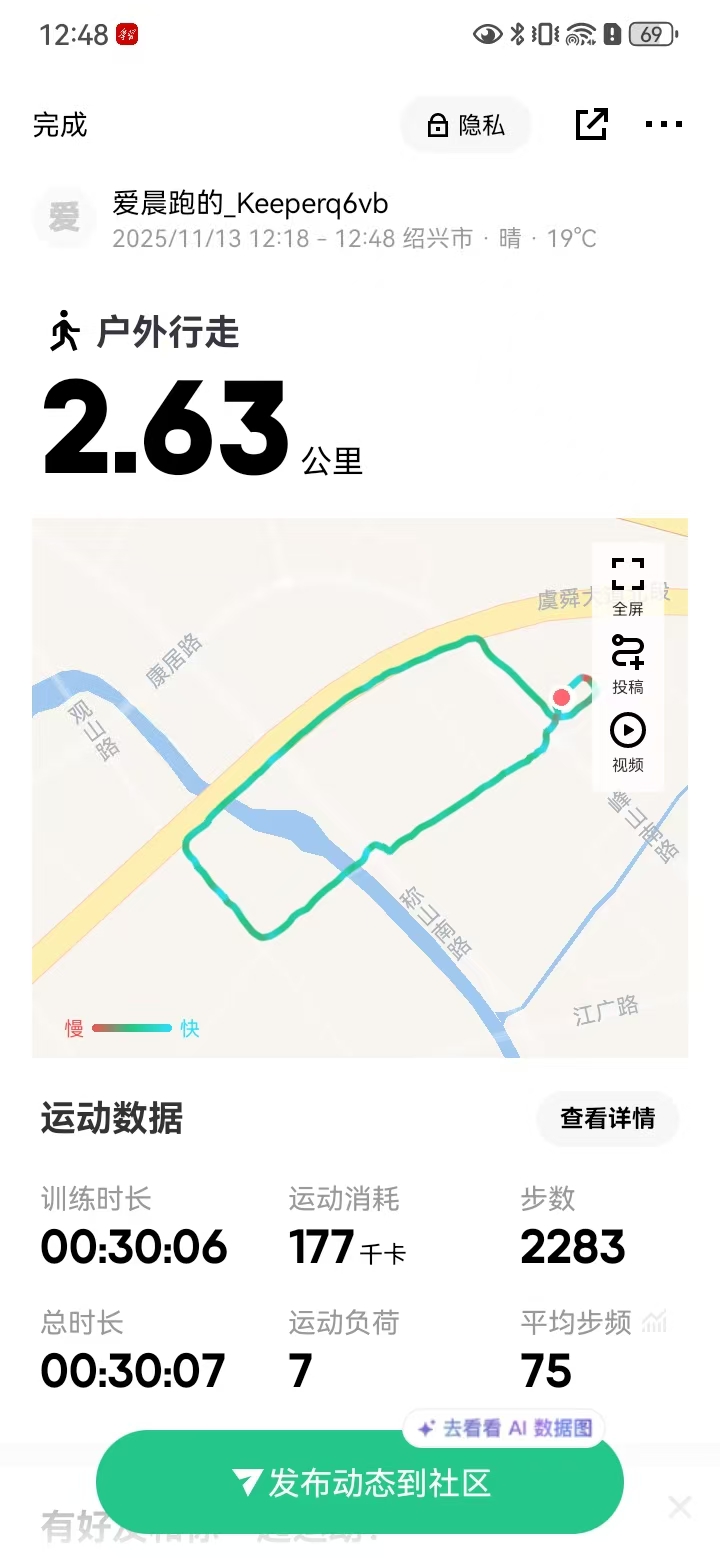Open the three-dot overflow menu
The height and width of the screenshot is (1560, 720).
tap(663, 125)
